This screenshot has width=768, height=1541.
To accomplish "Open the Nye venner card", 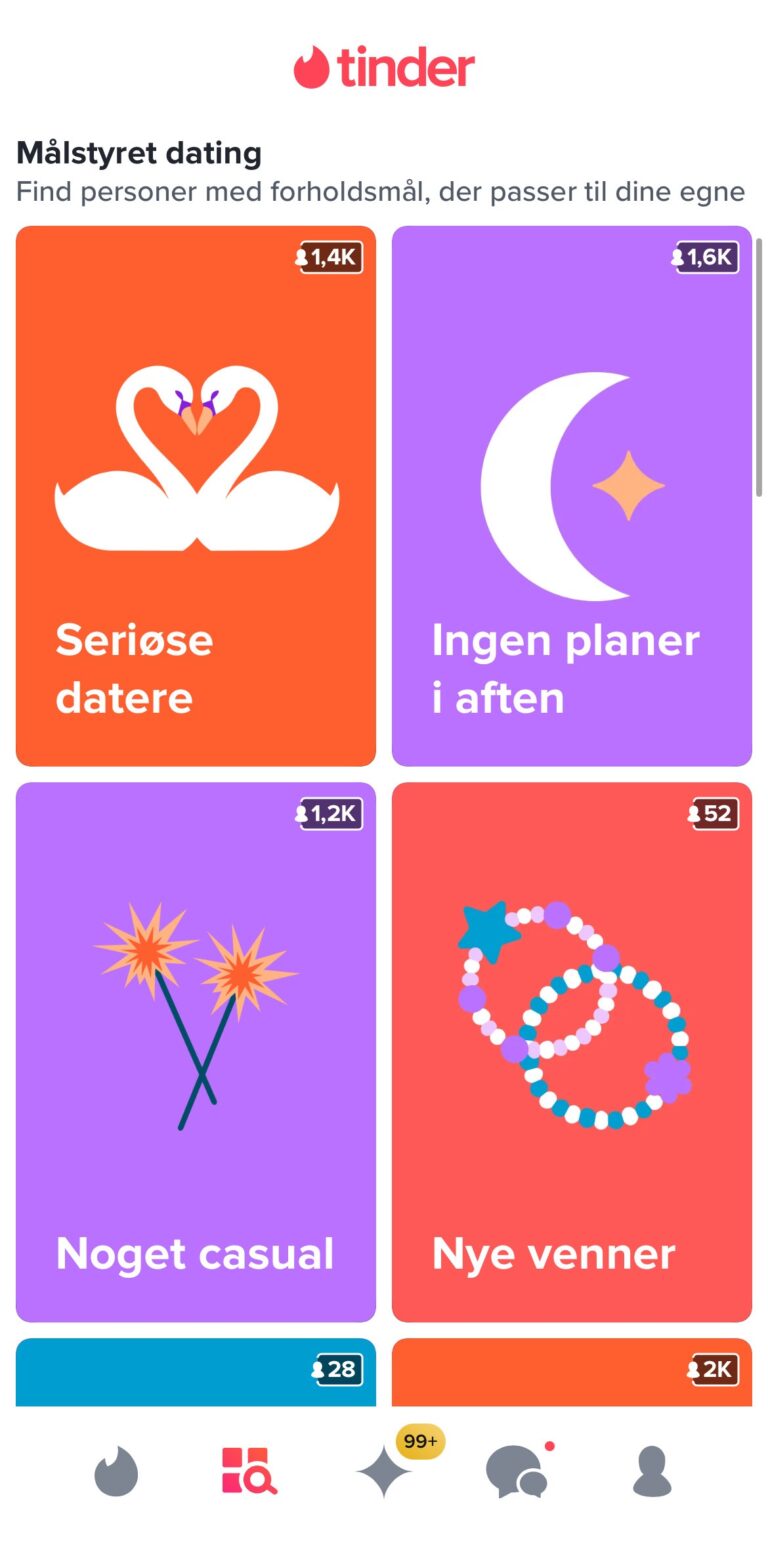I will coord(571,1051).
